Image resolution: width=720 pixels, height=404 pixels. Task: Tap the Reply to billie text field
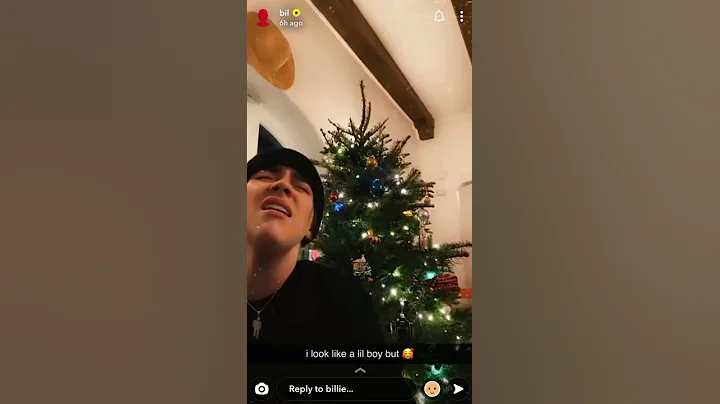(x=348, y=389)
